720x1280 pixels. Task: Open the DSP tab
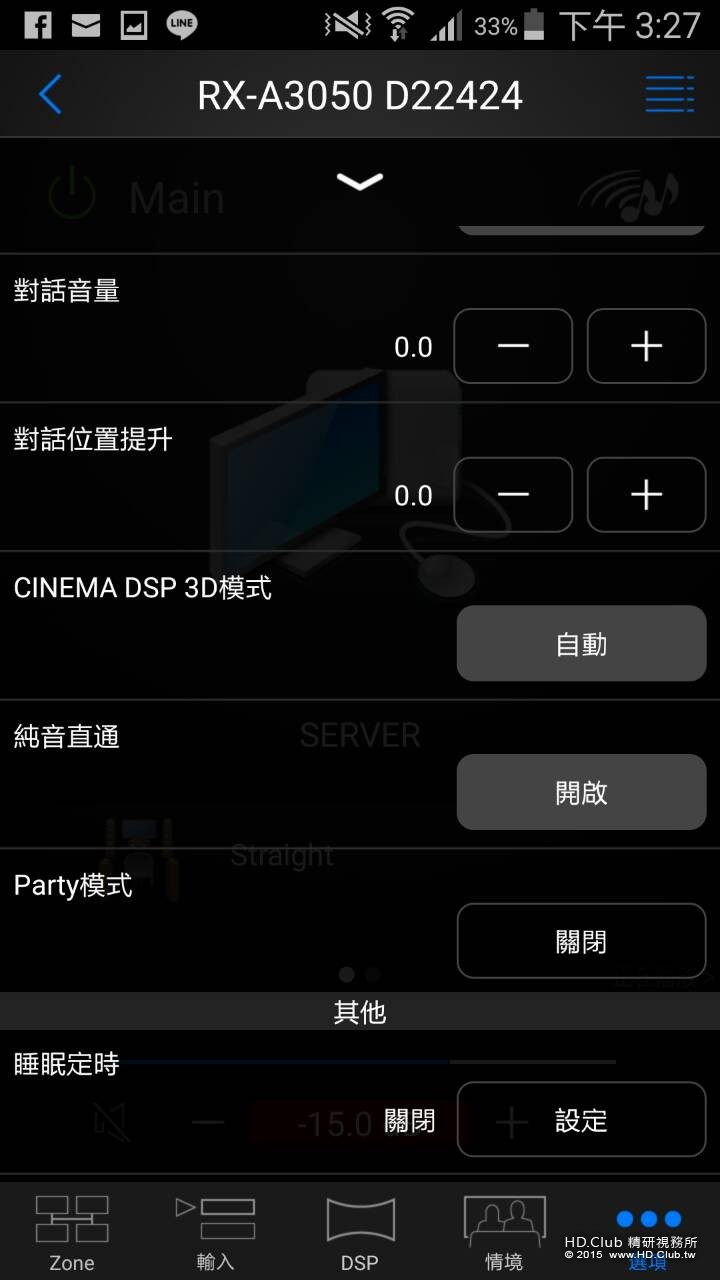coord(360,1232)
